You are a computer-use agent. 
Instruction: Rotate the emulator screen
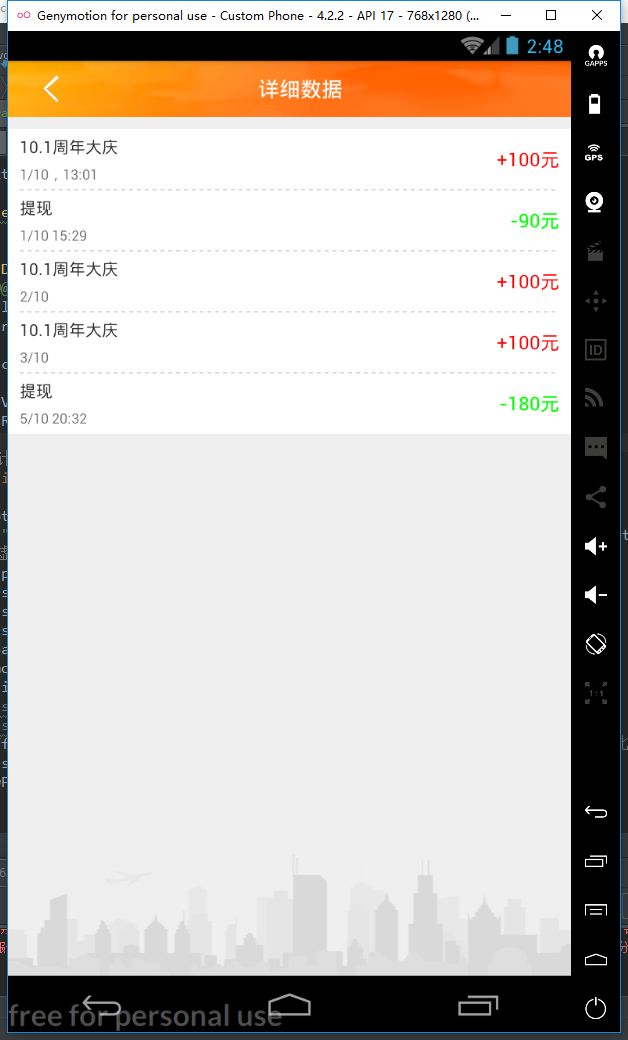[x=596, y=643]
